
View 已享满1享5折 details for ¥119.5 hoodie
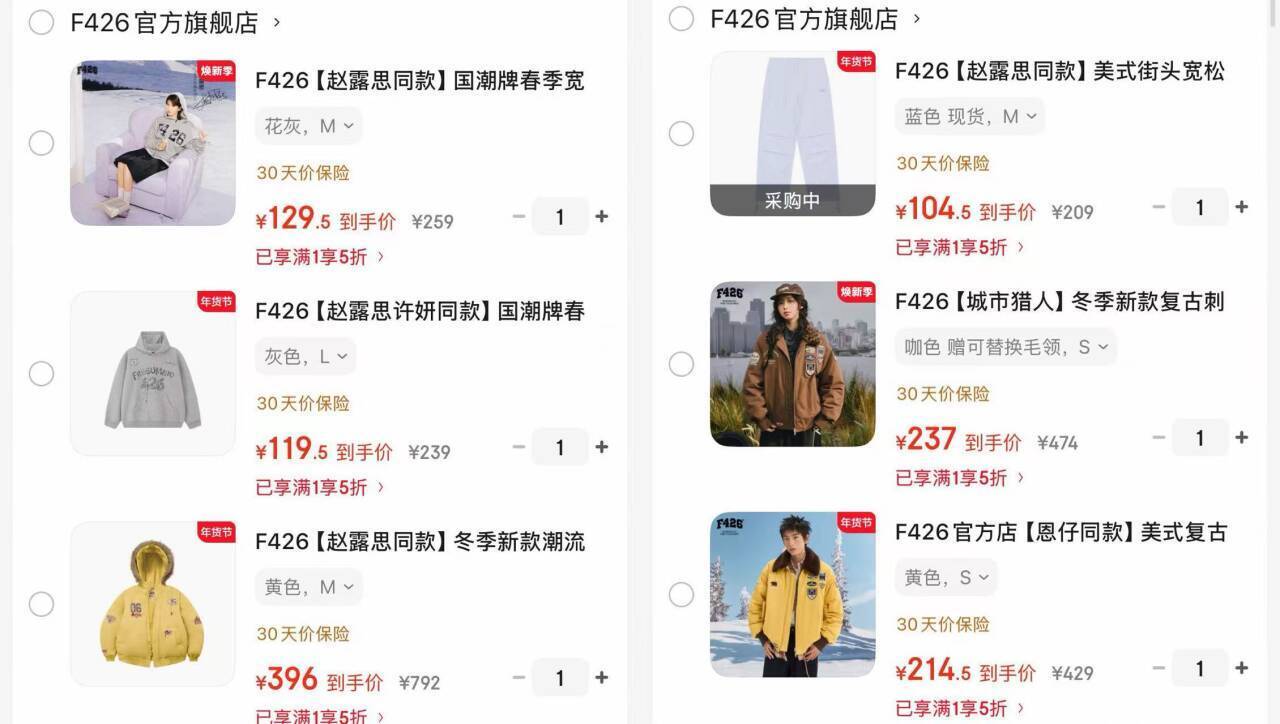coord(320,487)
